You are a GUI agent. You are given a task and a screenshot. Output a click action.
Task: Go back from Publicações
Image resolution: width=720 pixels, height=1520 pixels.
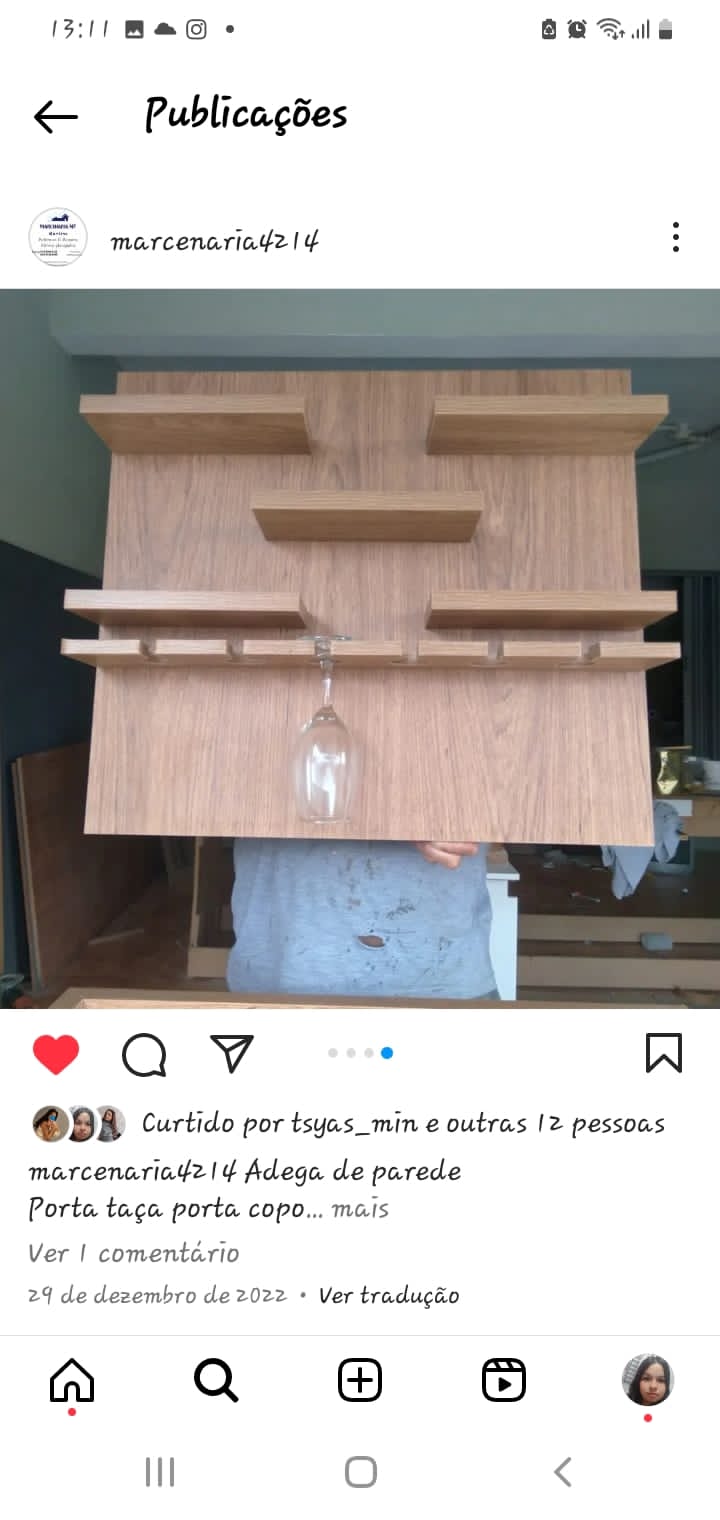56,117
